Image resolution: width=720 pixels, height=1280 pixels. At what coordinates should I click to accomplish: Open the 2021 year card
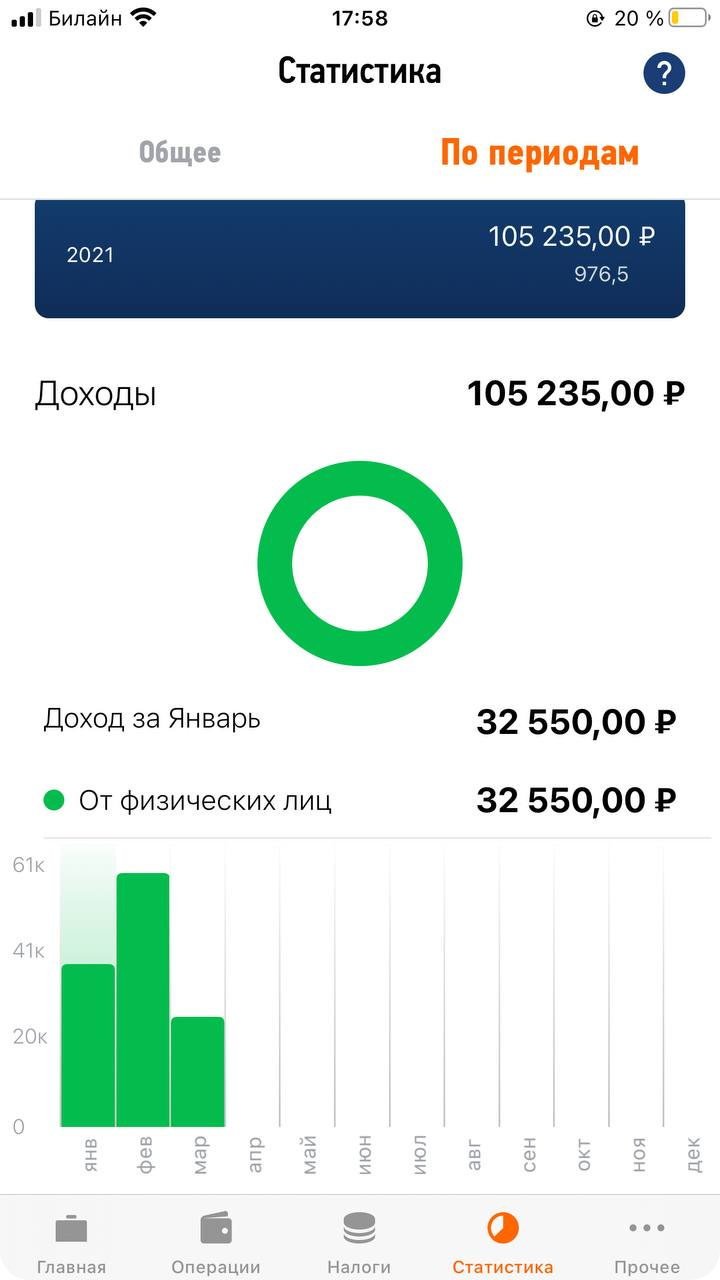click(x=360, y=256)
